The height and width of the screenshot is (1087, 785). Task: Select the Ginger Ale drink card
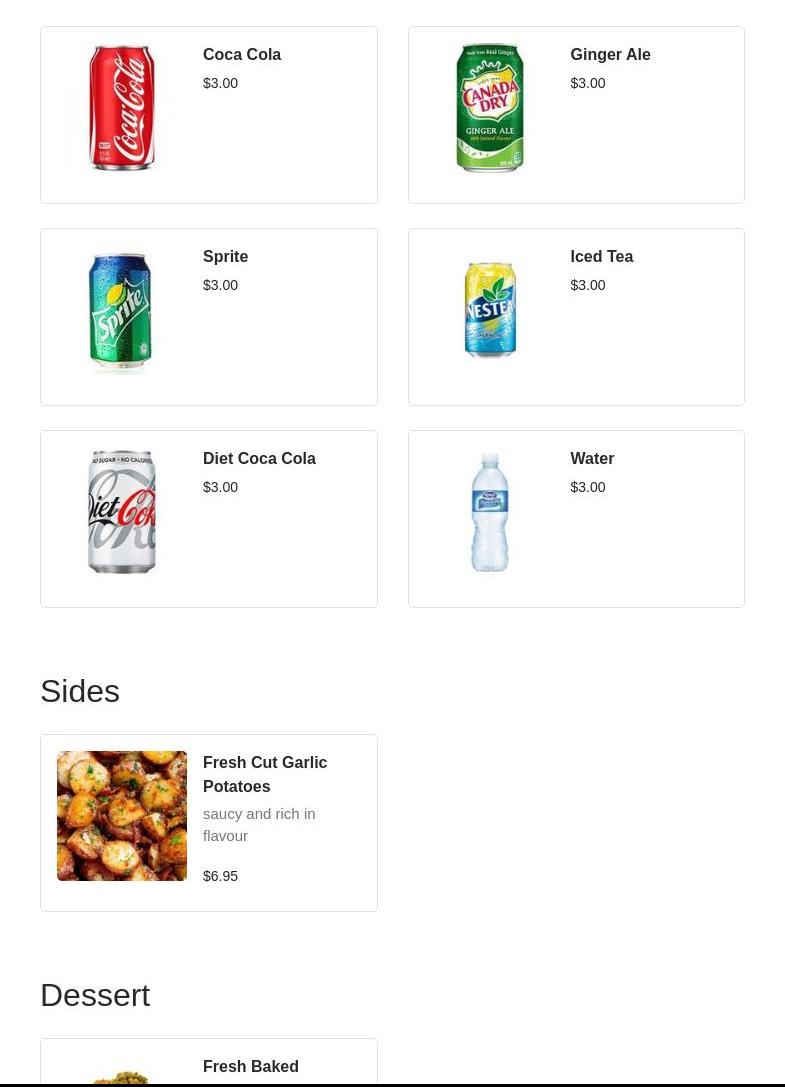pos(576,115)
